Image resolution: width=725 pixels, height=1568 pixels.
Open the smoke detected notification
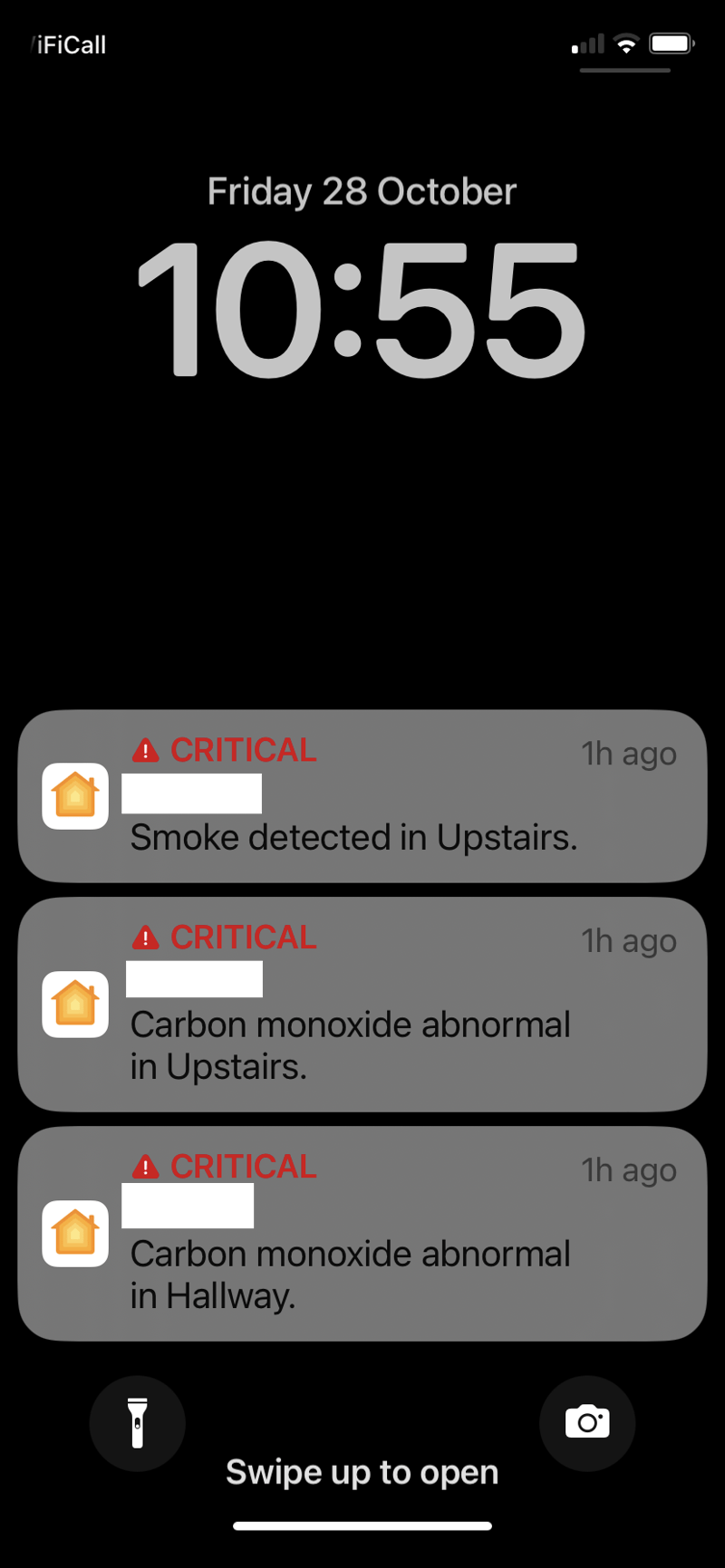[362, 796]
